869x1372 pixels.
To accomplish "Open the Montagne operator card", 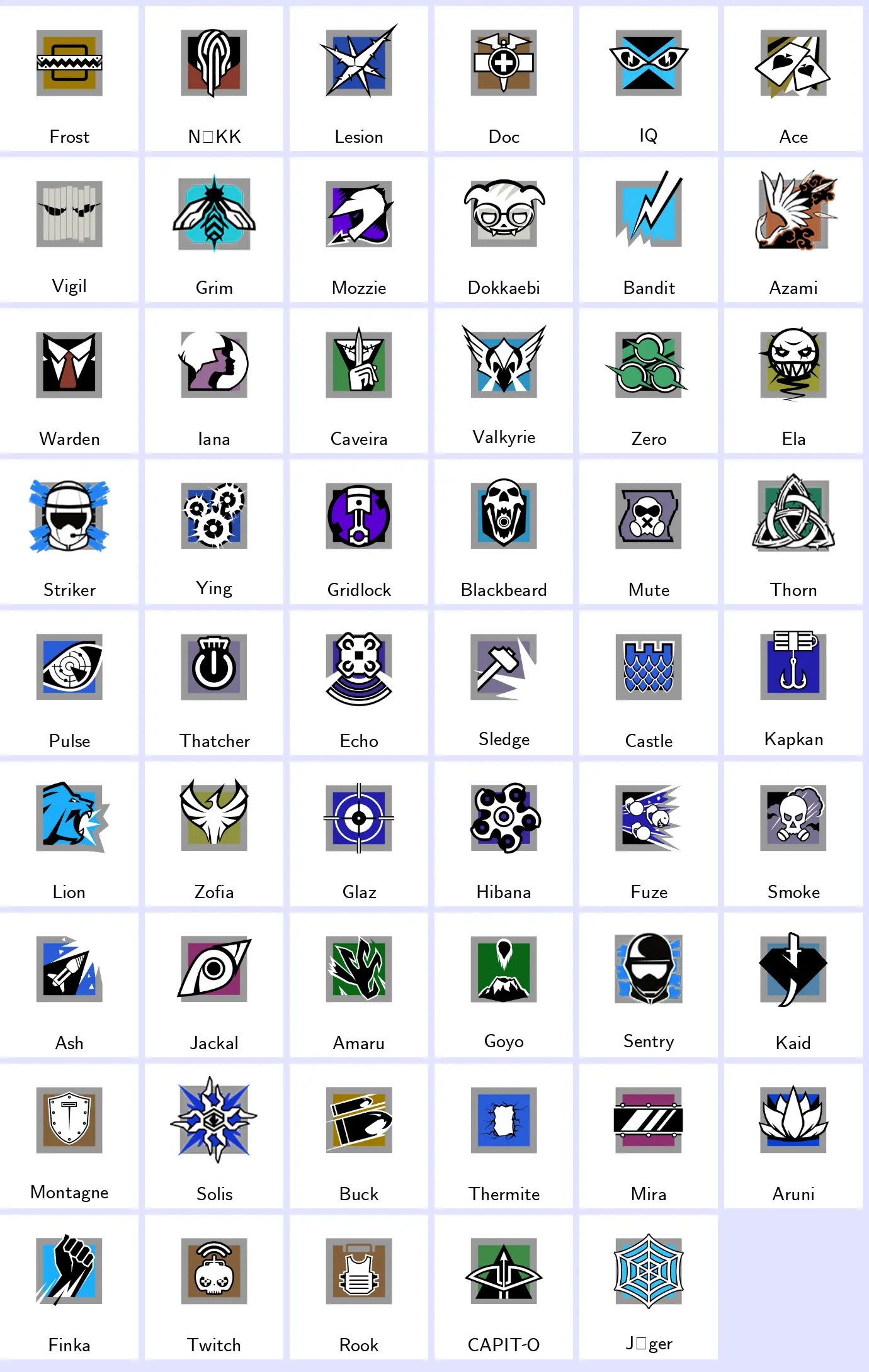I will tap(69, 1136).
